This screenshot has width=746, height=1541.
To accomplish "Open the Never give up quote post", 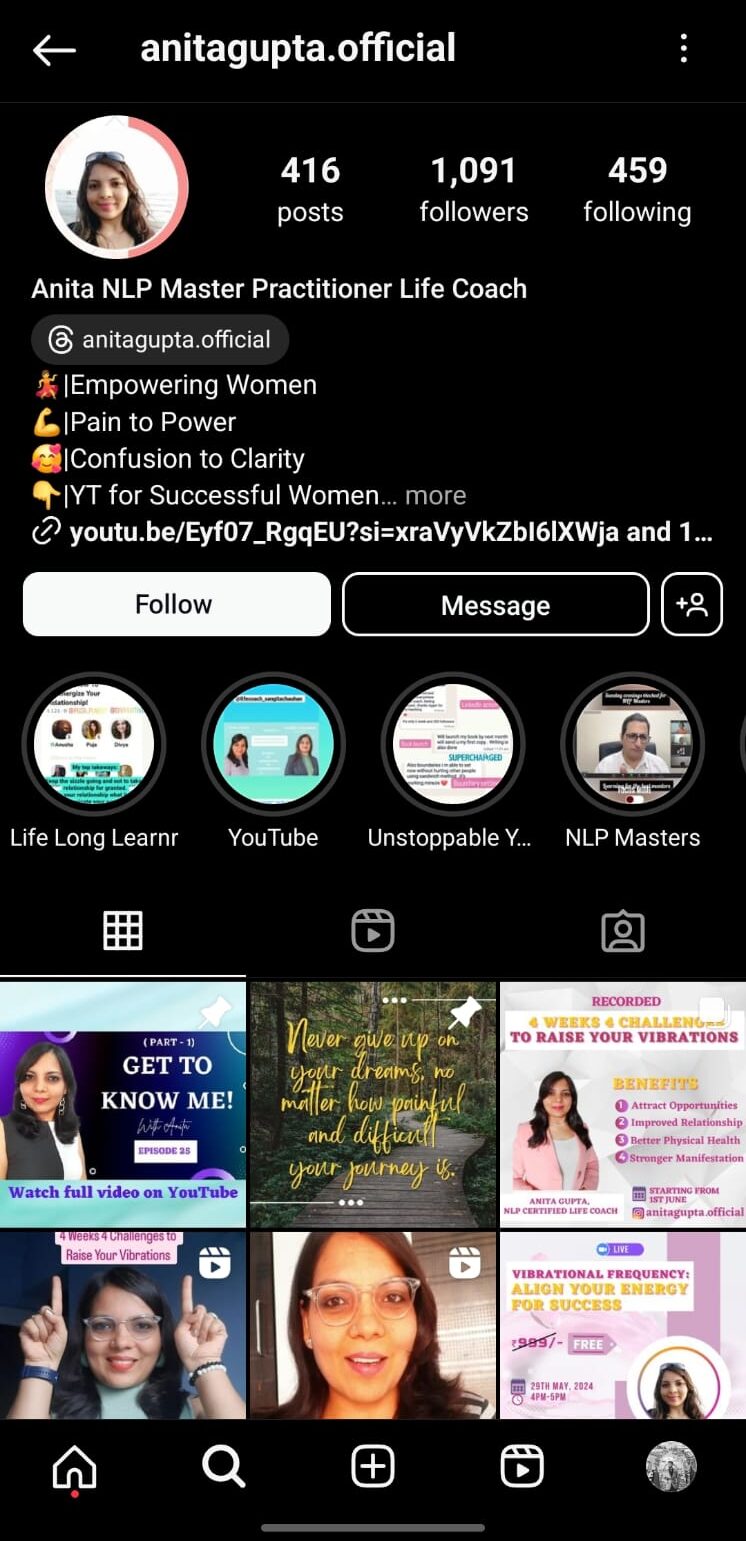I will pos(372,1104).
